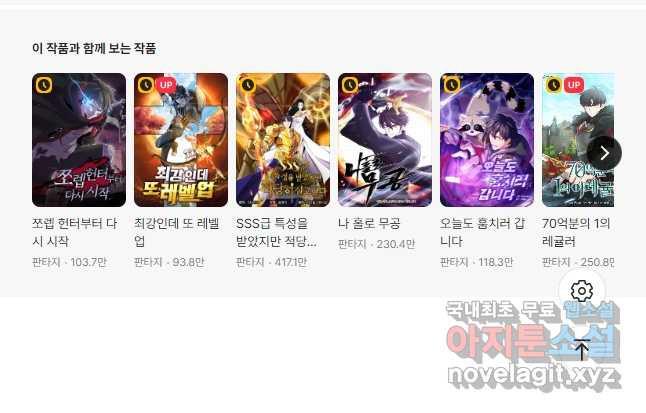Jump back to top of page
Image resolution: width=646 pixels, height=413 pixels.
point(582,350)
